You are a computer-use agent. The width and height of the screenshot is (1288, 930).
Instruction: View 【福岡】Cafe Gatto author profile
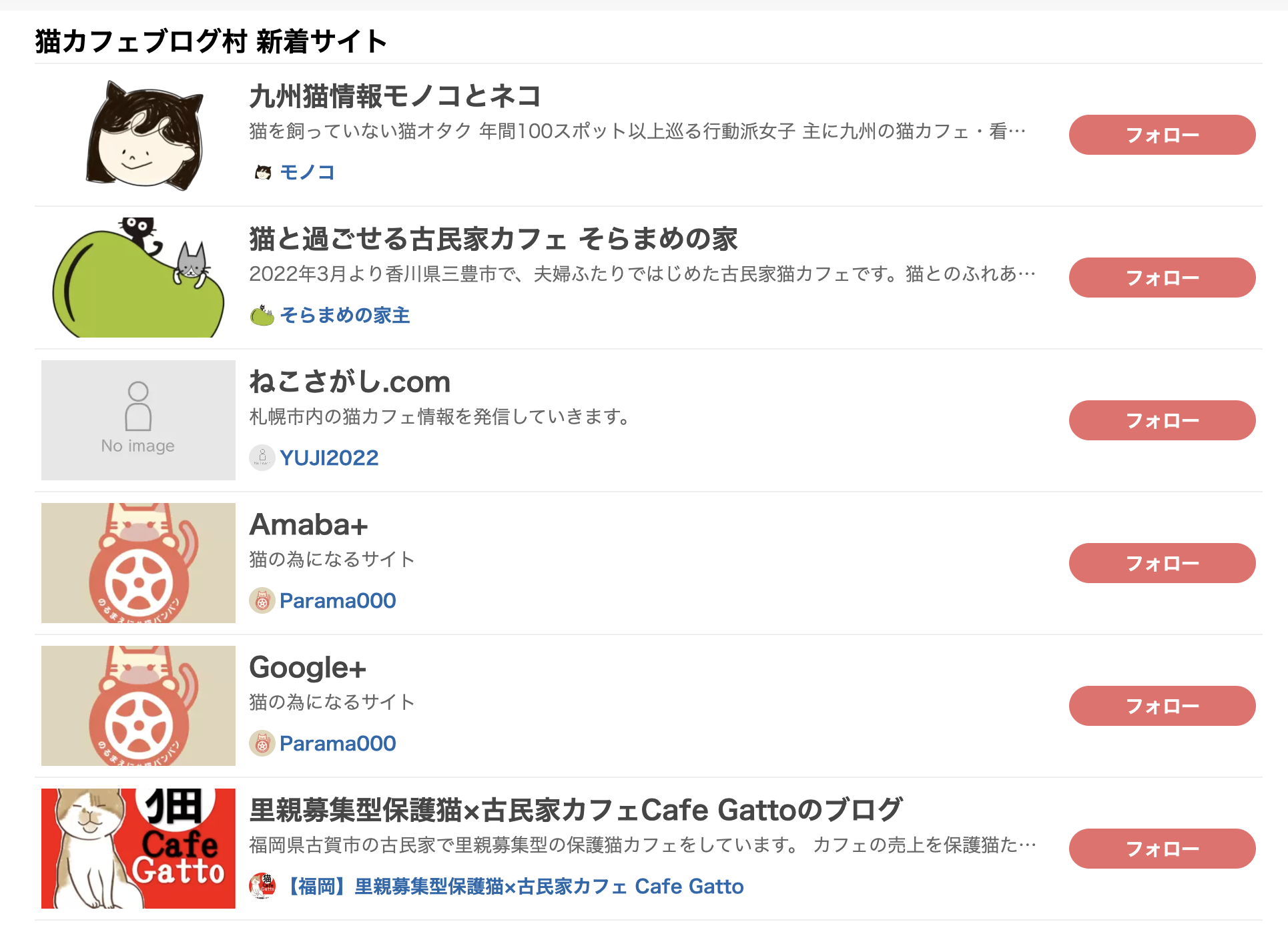tap(515, 886)
